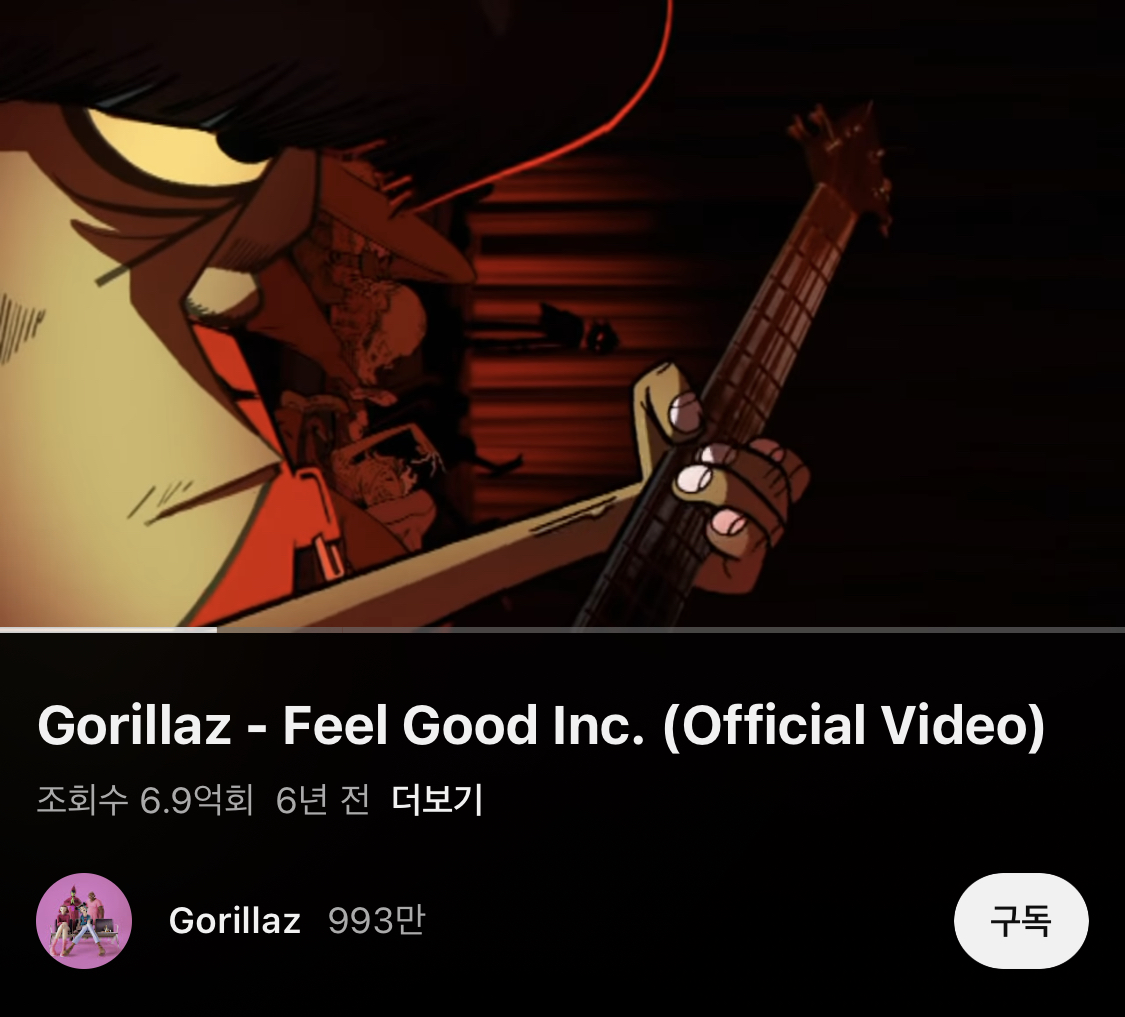Screen dimensions: 1125x1017
Task: Open the Gorillaz channel name
Action: pos(235,921)
